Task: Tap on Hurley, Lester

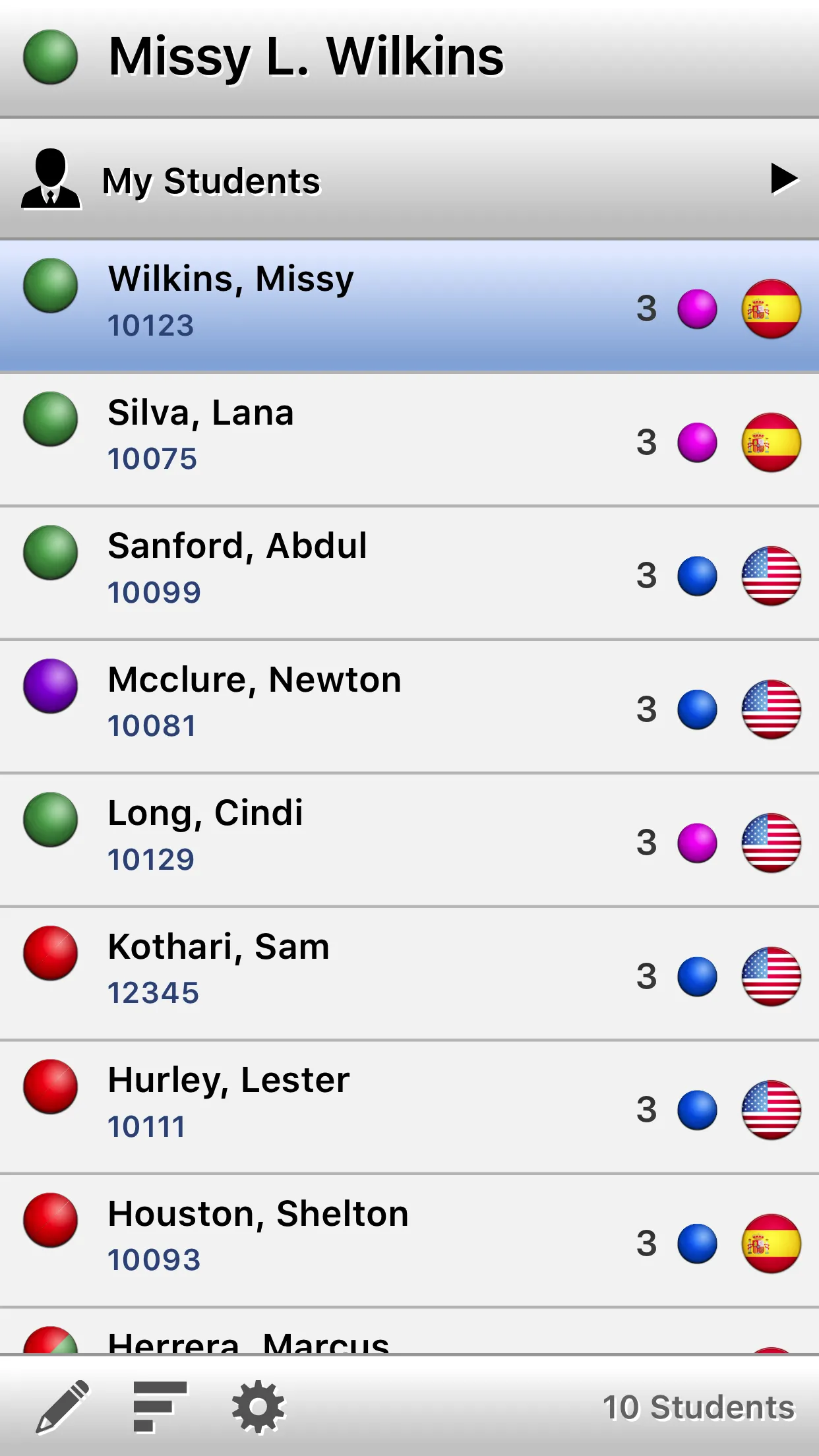Action: tap(409, 1107)
